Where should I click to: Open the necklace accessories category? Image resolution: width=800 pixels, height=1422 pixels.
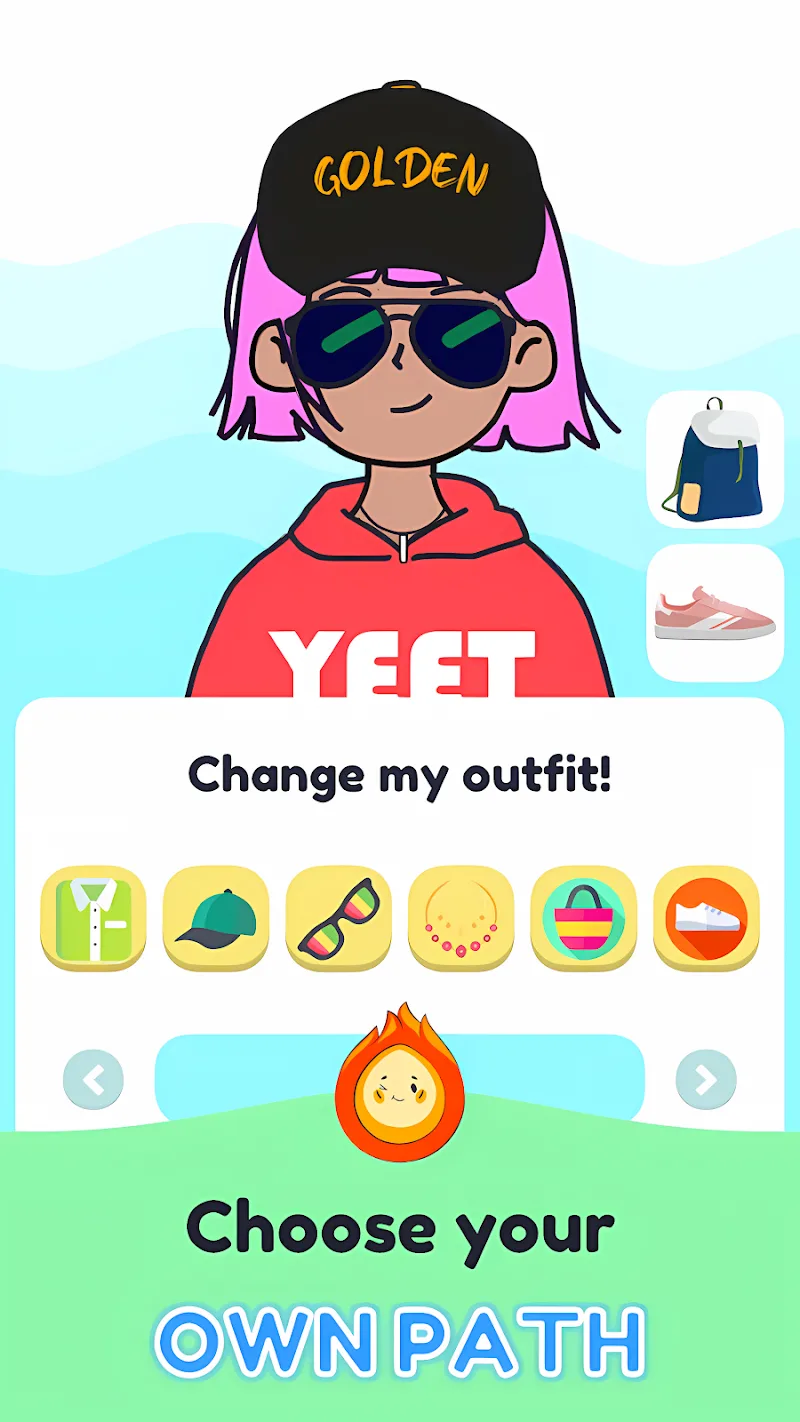tap(461, 918)
